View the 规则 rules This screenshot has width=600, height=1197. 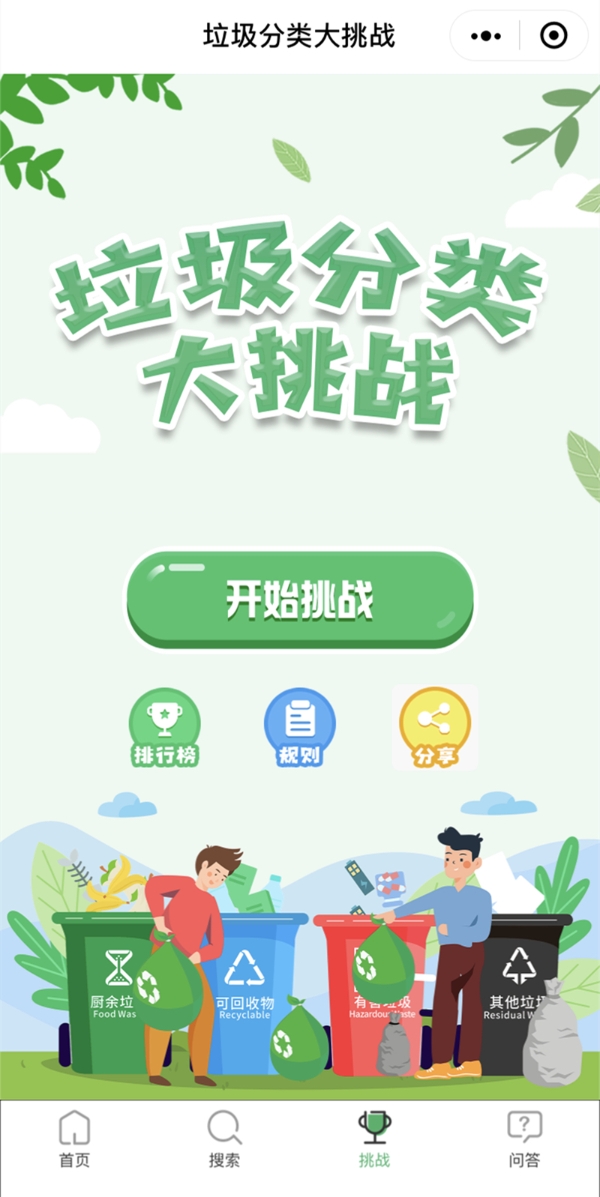tap(299, 728)
